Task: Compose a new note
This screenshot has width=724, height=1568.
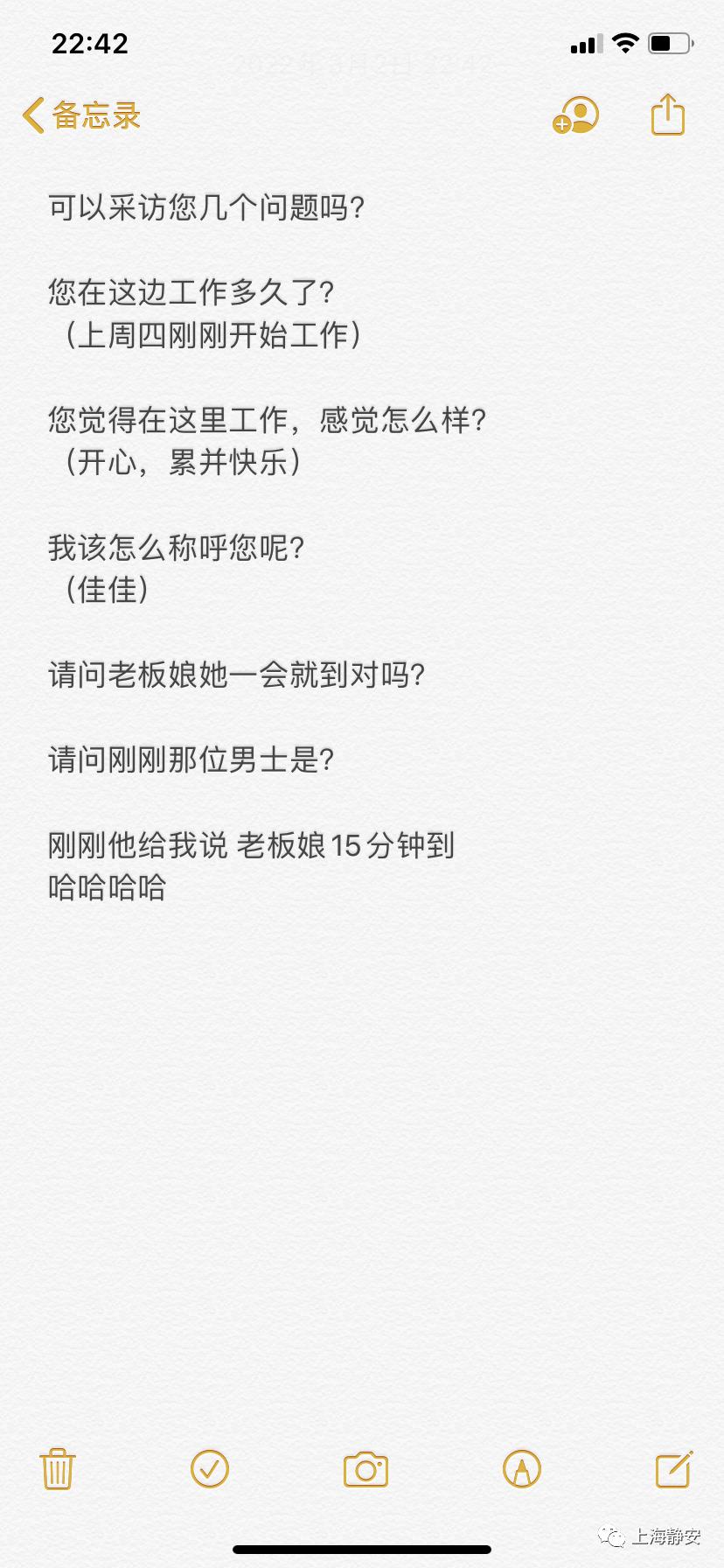Action: coord(674,1469)
